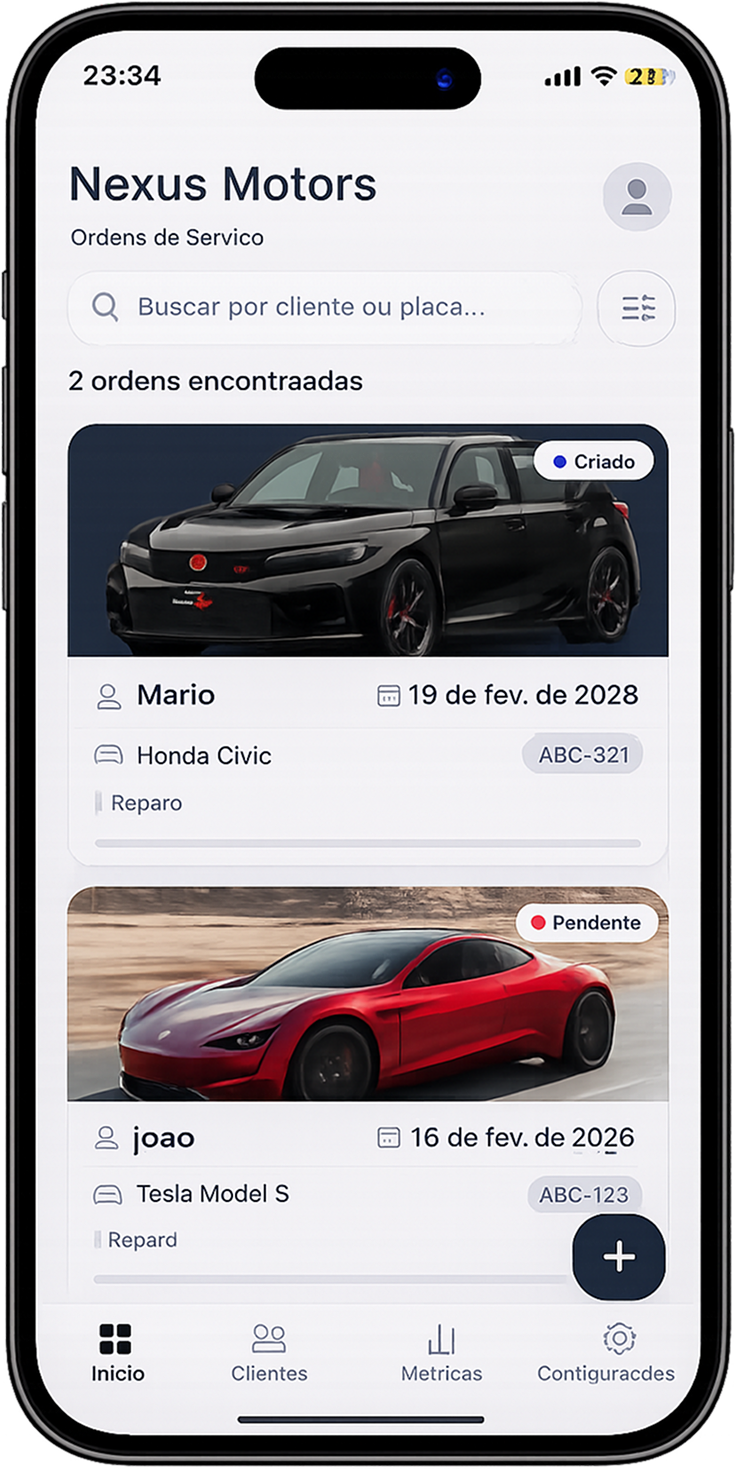Select the Inicio home icon
736x1469 pixels.
tap(117, 1340)
